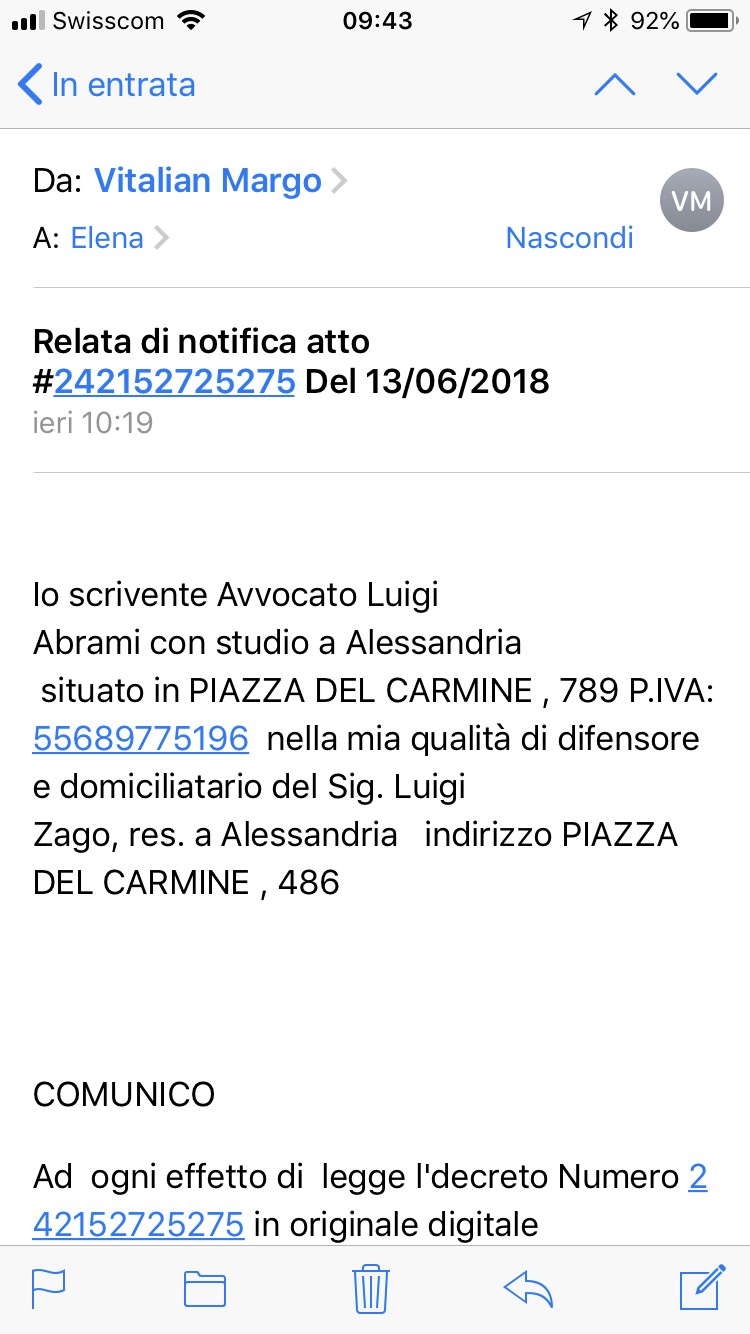This screenshot has height=1334, width=750.
Task: Open sender Vitalian Margo details
Action: pyautogui.click(x=208, y=180)
